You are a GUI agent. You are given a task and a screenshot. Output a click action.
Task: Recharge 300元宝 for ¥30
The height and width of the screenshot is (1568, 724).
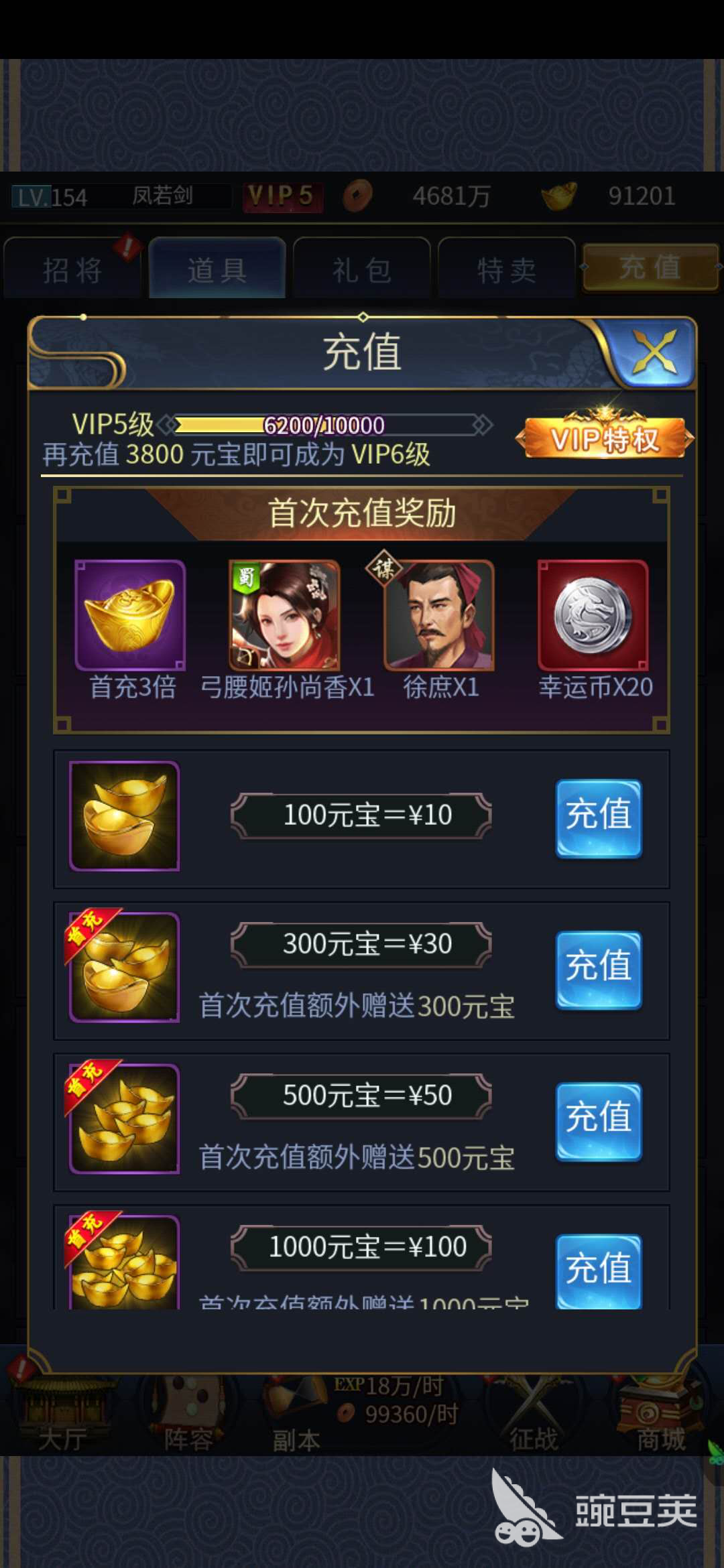(x=598, y=970)
